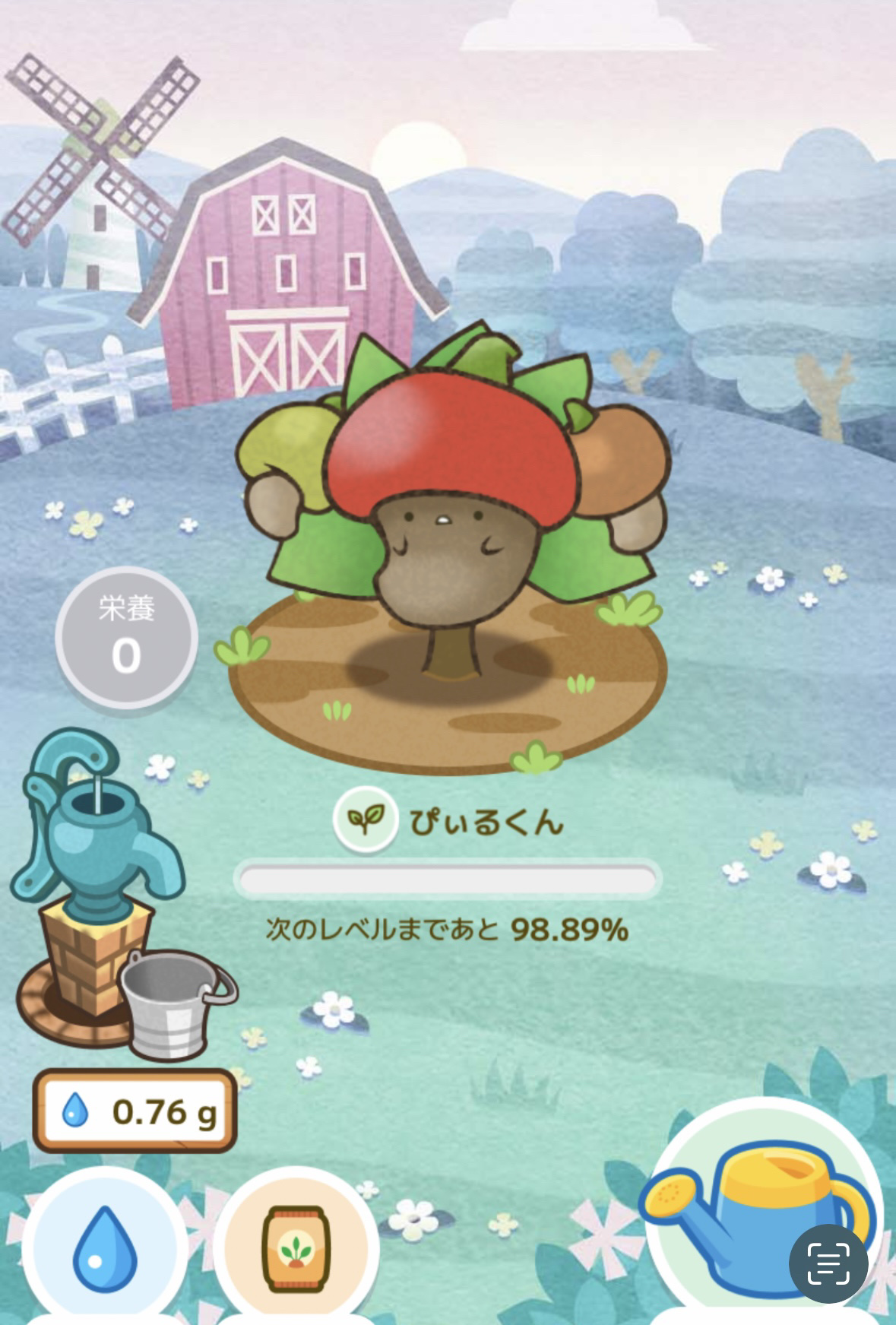This screenshot has width=896, height=1325.
Task: Tap the sprout icon beside ぴぃるくん
Action: point(366,819)
